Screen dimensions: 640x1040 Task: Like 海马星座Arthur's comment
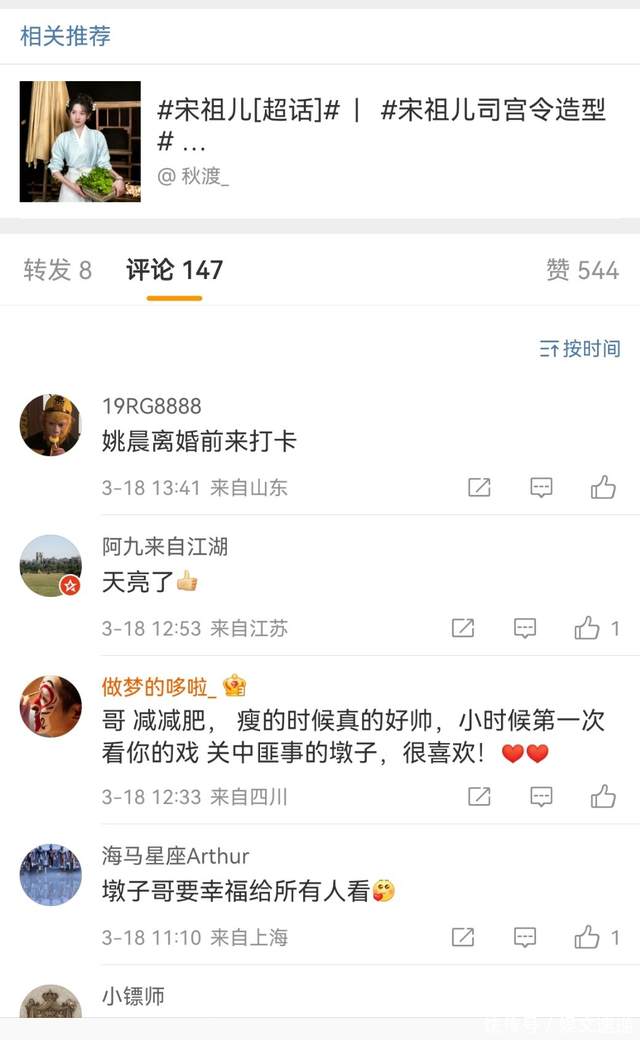click(587, 937)
